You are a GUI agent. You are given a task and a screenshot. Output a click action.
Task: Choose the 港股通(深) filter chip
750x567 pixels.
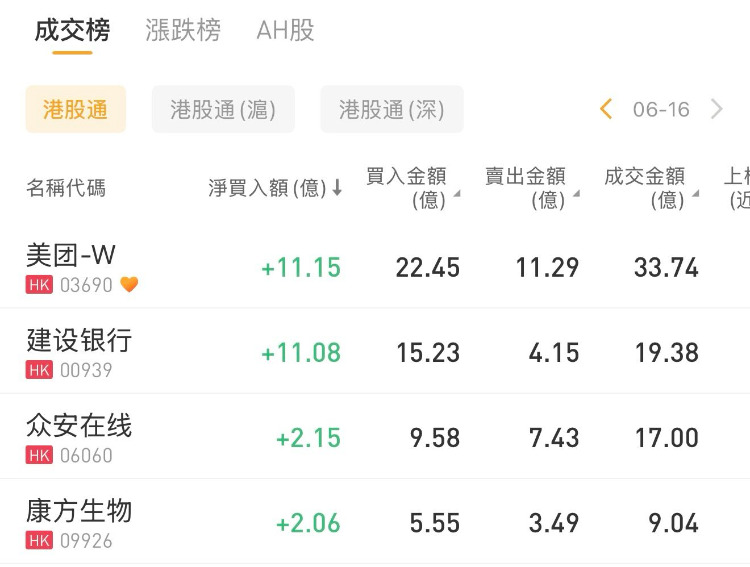click(x=391, y=110)
